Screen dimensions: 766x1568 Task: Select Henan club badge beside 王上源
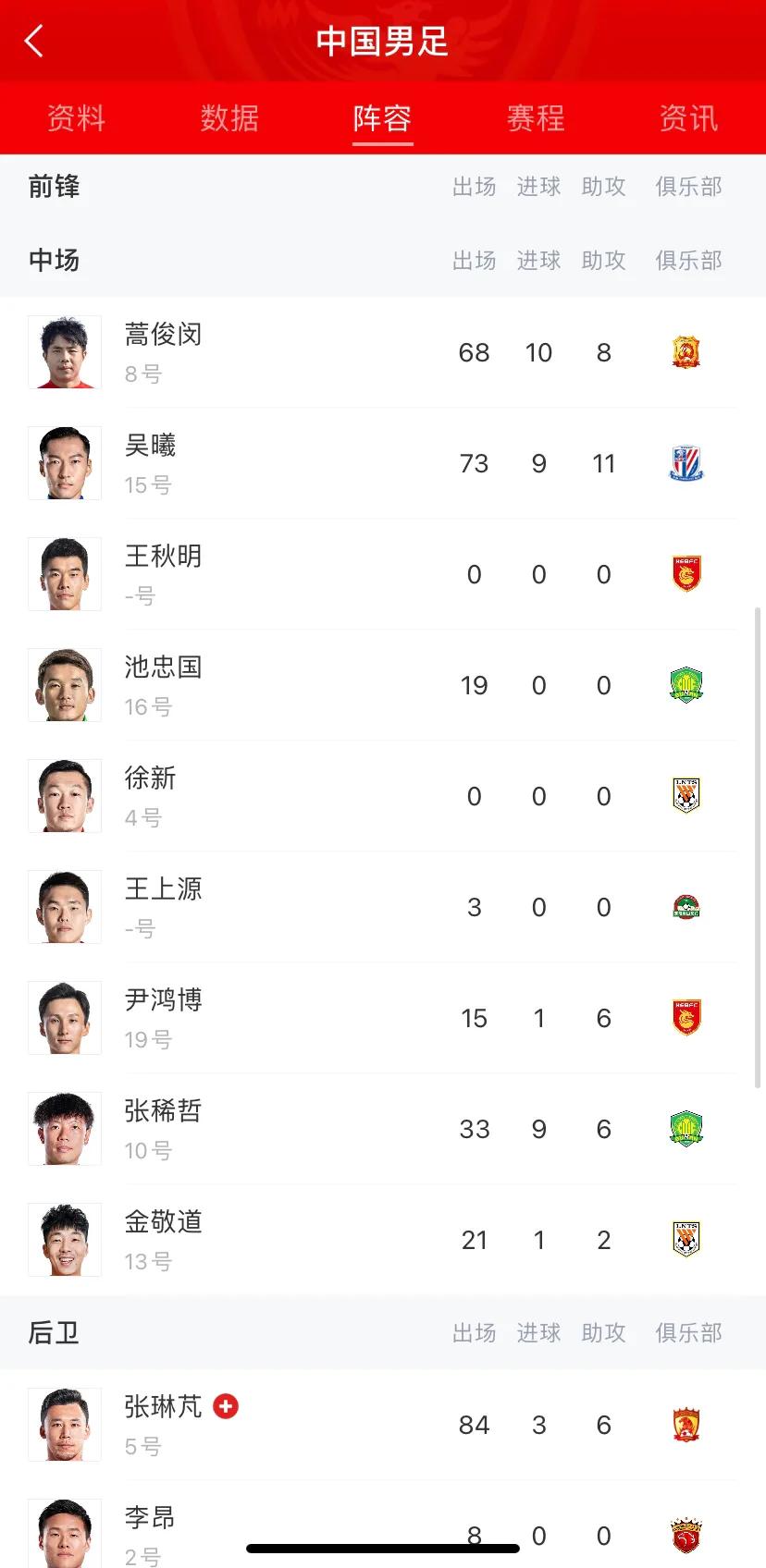tap(686, 907)
